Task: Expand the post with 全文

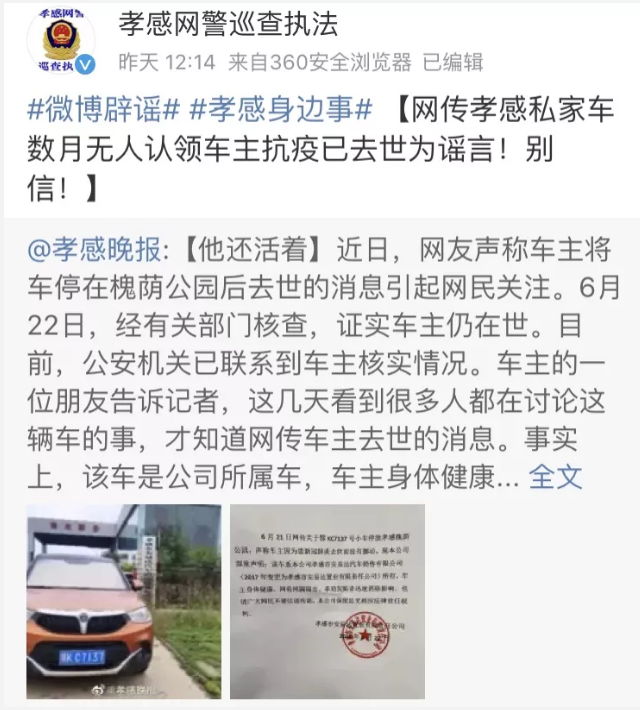Action: [x=555, y=476]
